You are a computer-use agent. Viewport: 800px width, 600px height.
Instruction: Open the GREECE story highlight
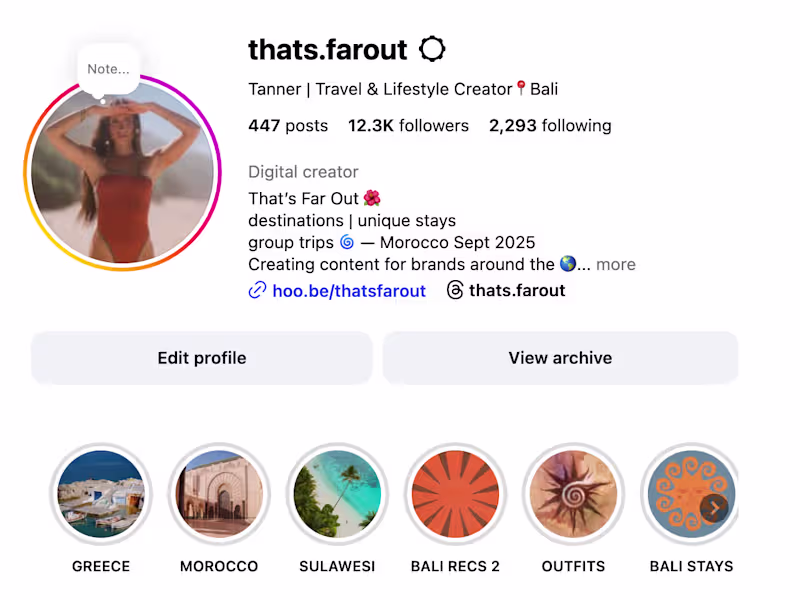(x=101, y=495)
